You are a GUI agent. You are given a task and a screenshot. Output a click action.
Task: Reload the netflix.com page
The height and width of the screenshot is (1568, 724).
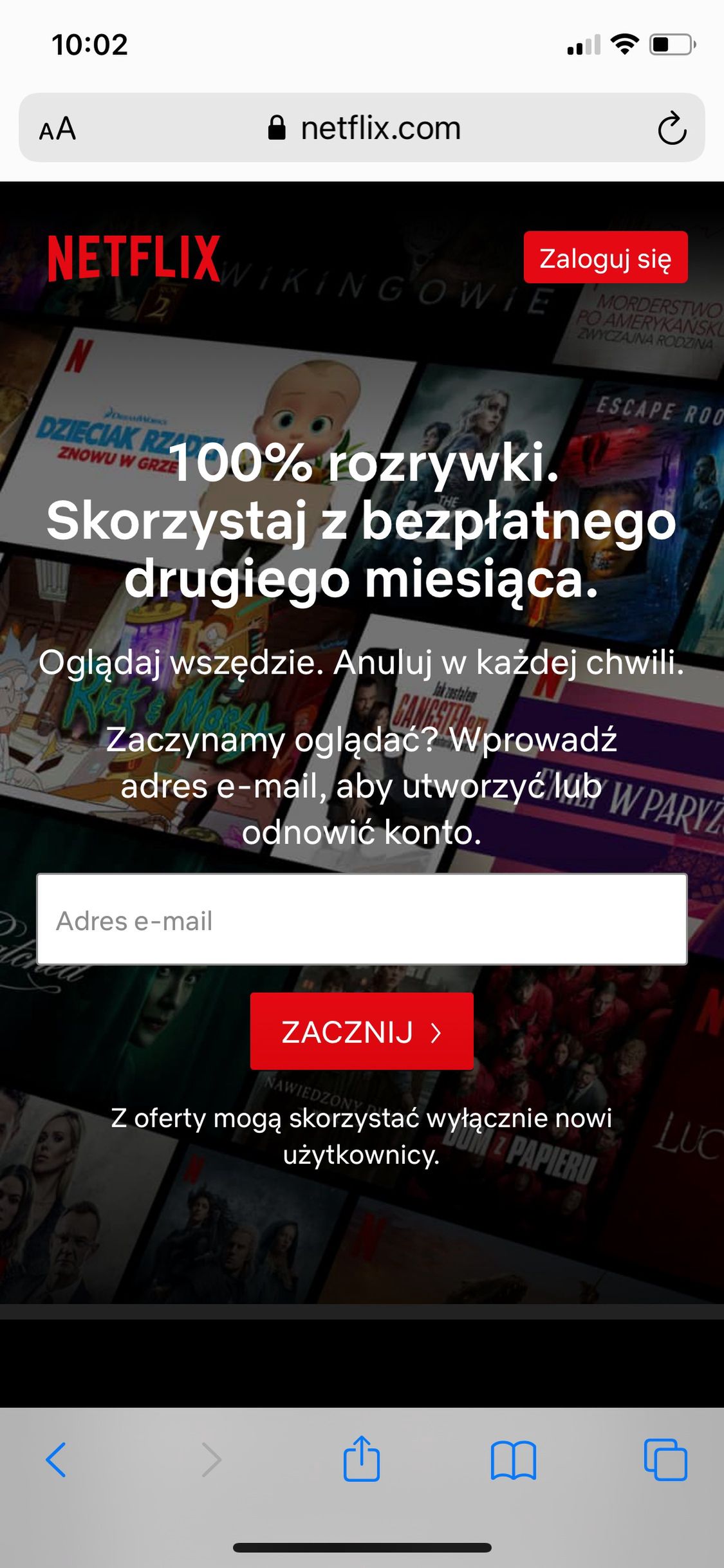(672, 128)
